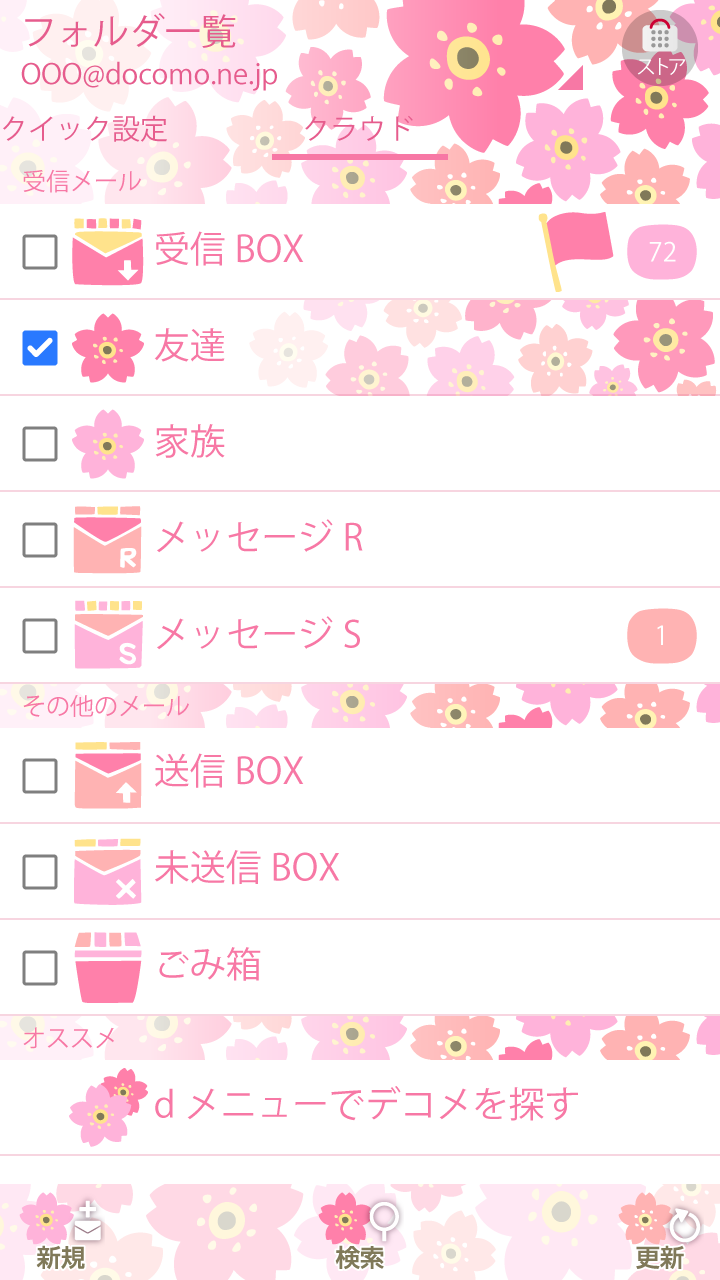Select the 家族 folder checkbox

coord(40,444)
